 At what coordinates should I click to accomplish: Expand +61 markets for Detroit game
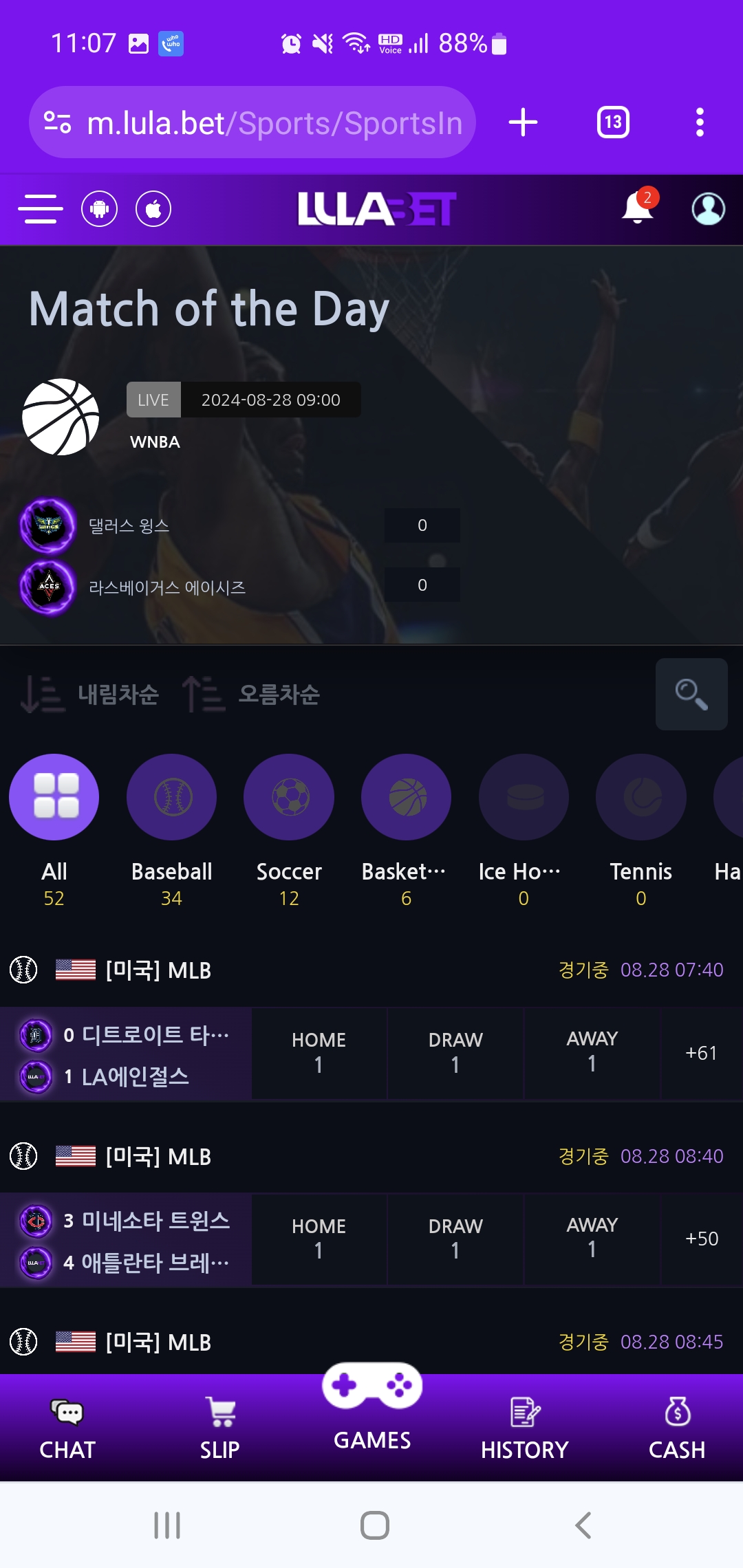[701, 1053]
